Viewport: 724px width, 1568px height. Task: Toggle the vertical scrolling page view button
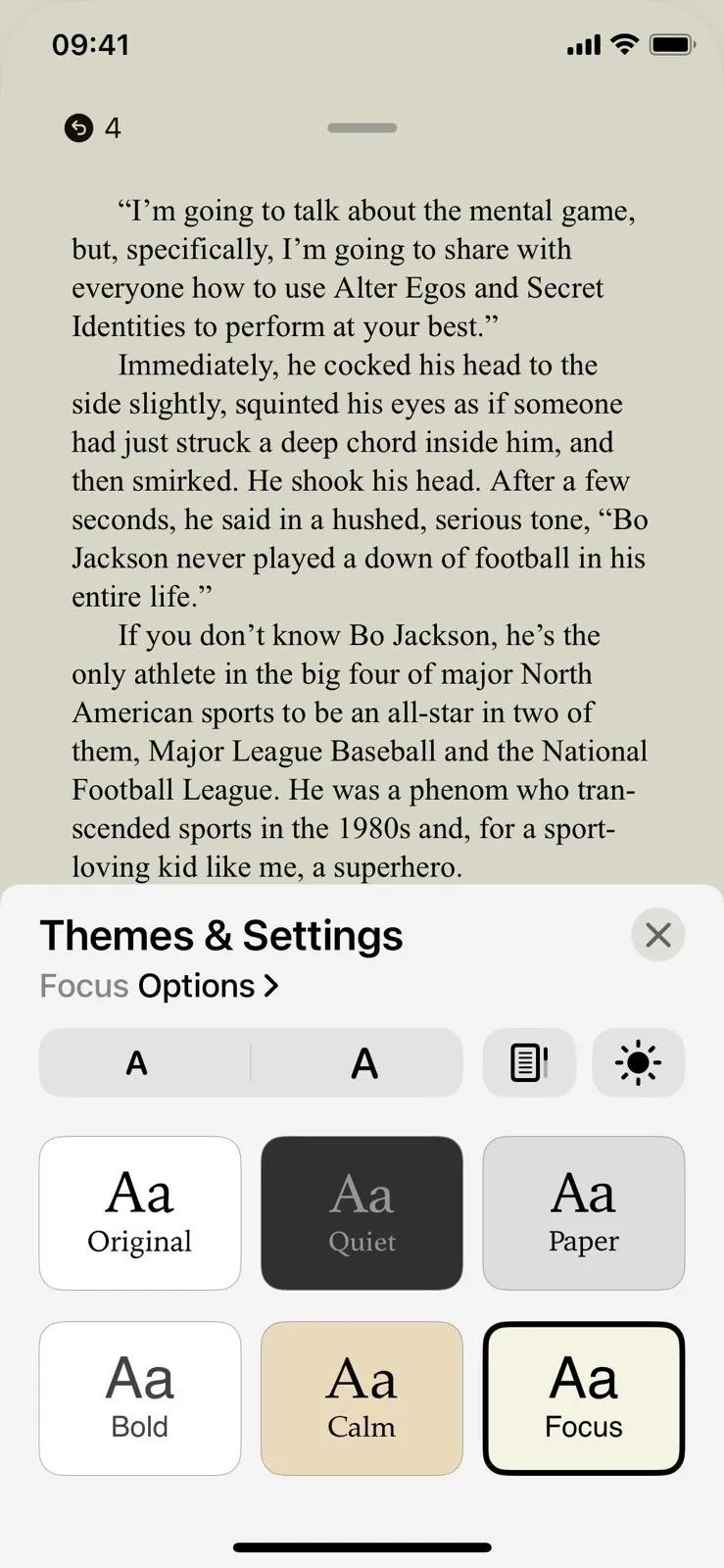point(529,1062)
